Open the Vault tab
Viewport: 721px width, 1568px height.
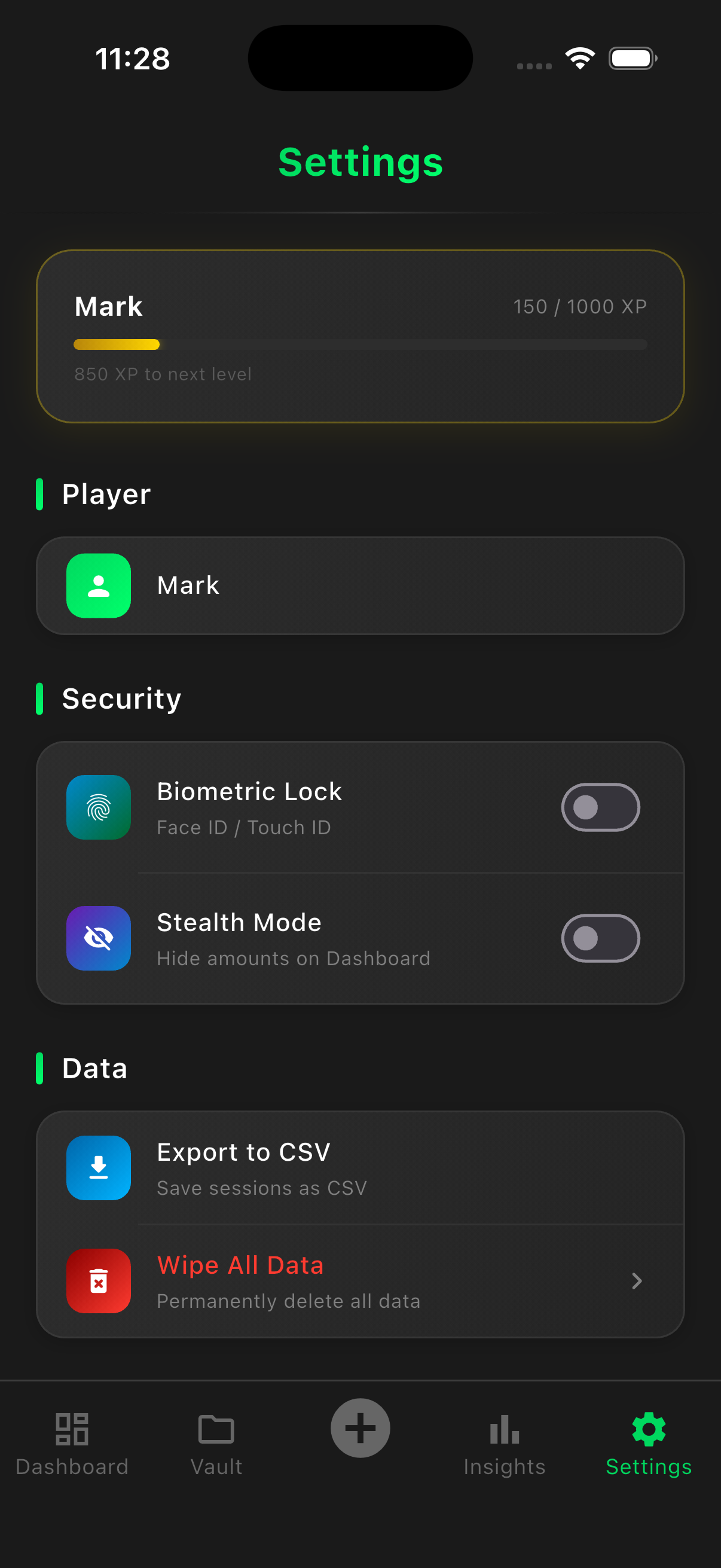(x=216, y=1443)
